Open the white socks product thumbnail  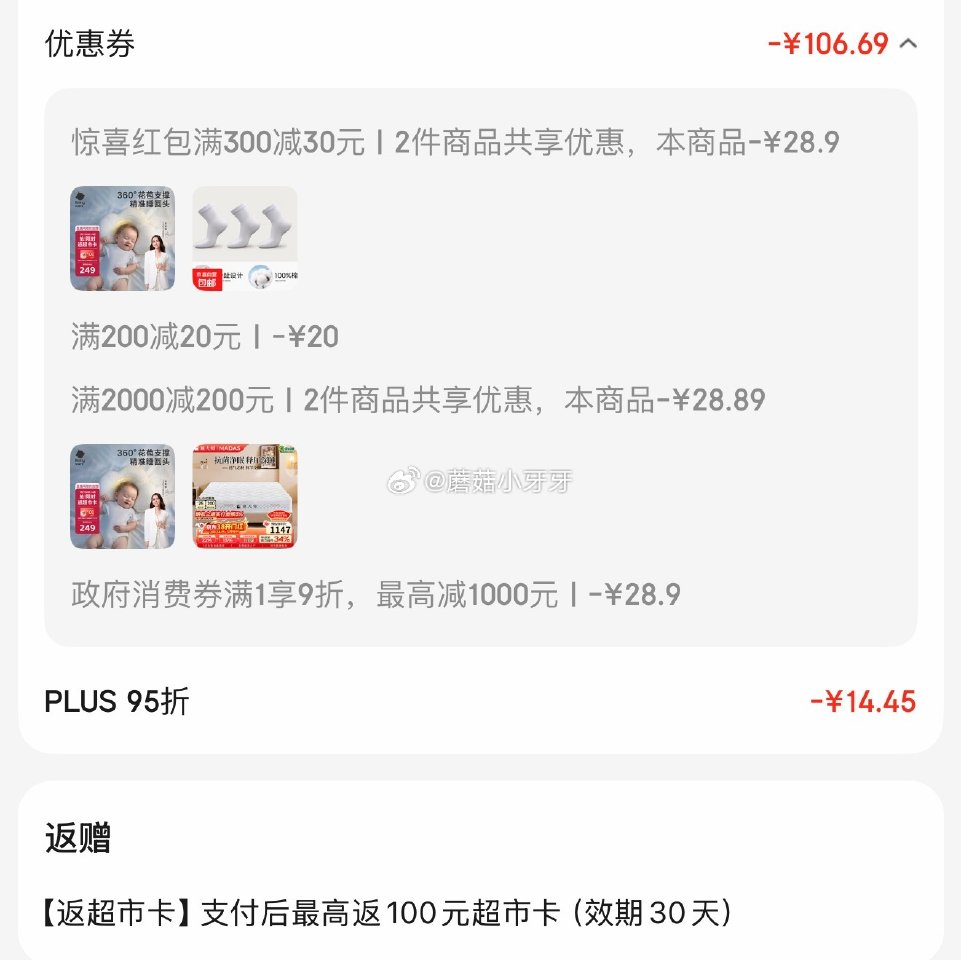(245, 239)
